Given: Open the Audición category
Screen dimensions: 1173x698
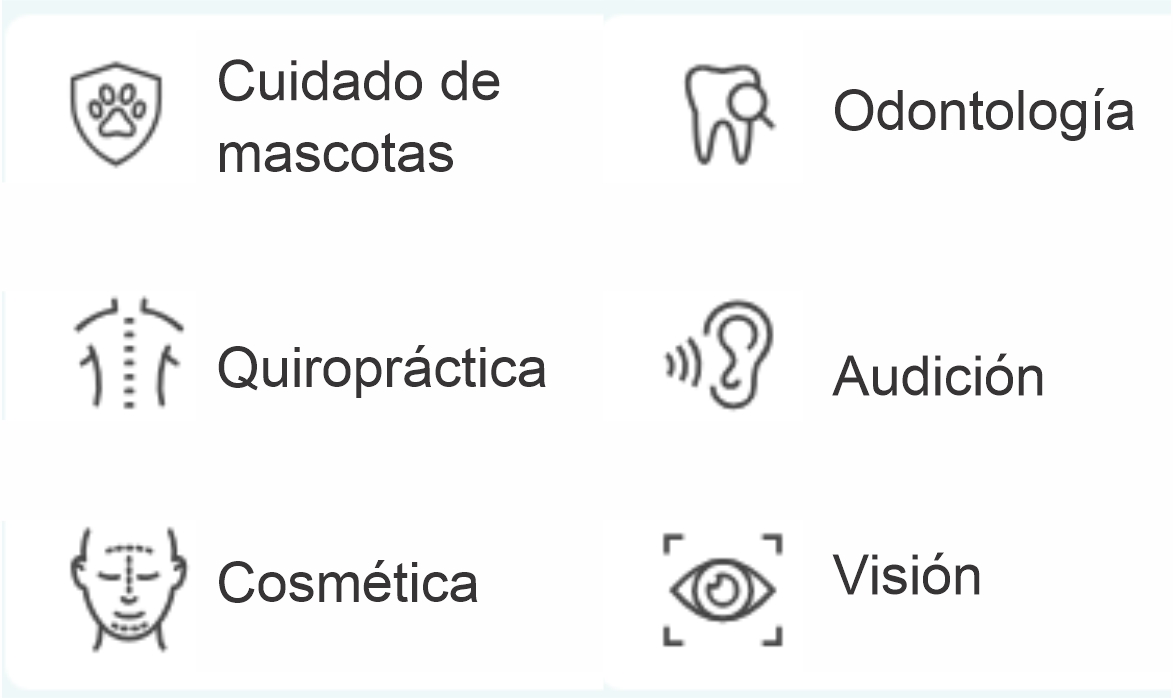Looking at the screenshot, I should pos(937,377).
